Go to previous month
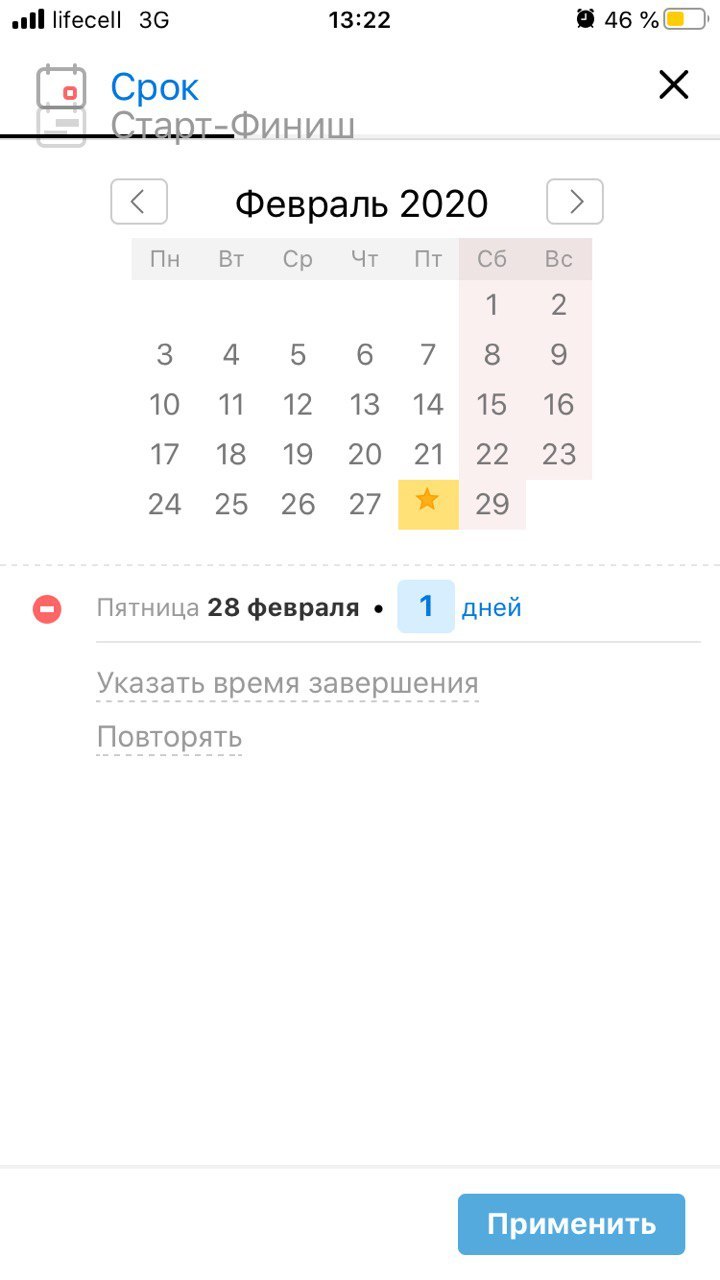This screenshot has width=720, height=1280. pyautogui.click(x=139, y=202)
